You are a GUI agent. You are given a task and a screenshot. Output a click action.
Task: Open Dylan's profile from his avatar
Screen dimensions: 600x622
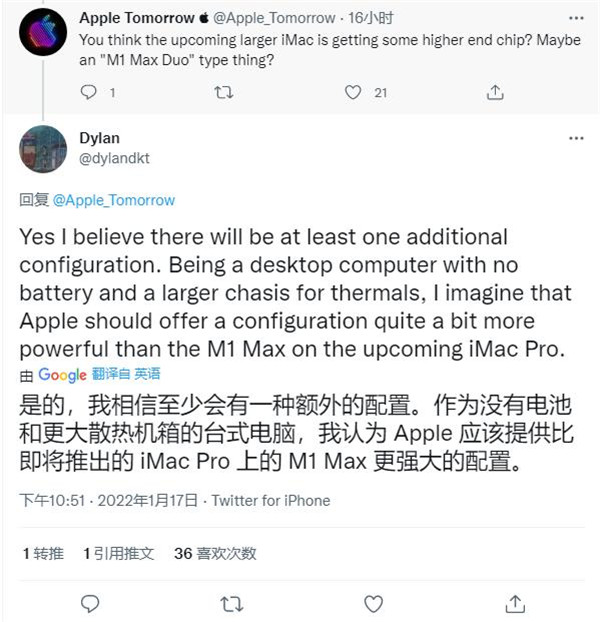[43, 149]
